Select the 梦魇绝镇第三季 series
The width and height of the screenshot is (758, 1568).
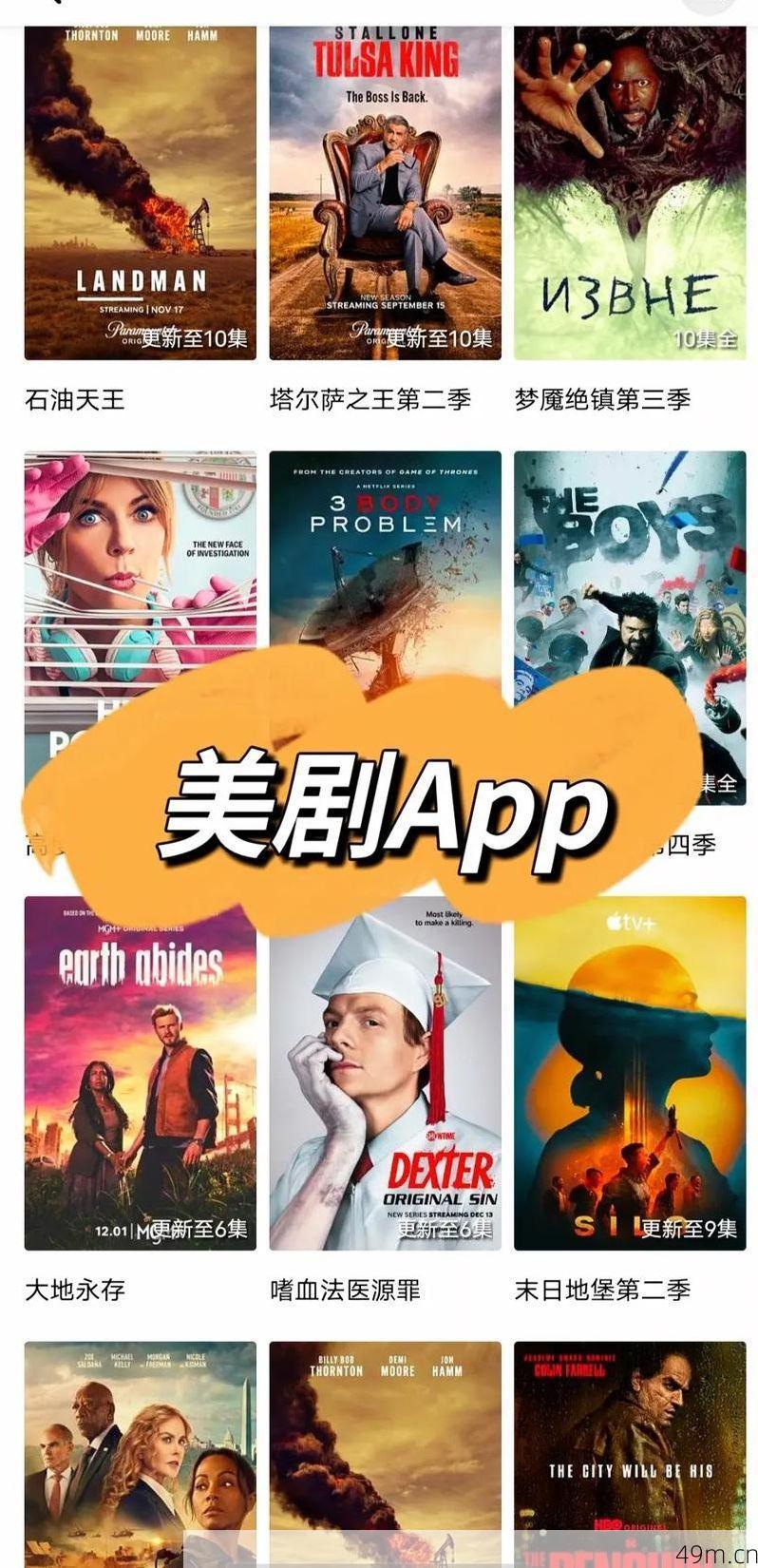point(629,195)
